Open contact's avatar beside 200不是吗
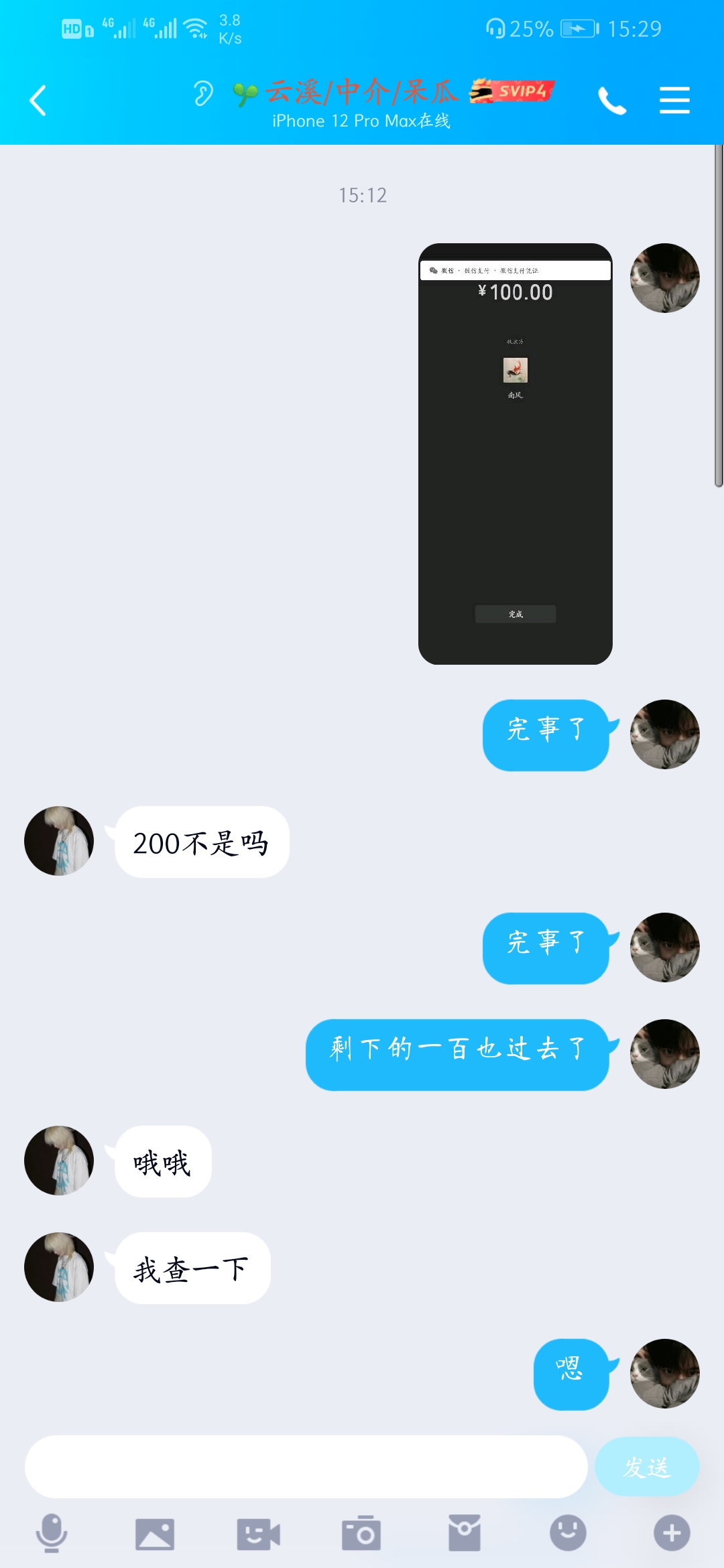This screenshot has height=1568, width=724. (59, 841)
